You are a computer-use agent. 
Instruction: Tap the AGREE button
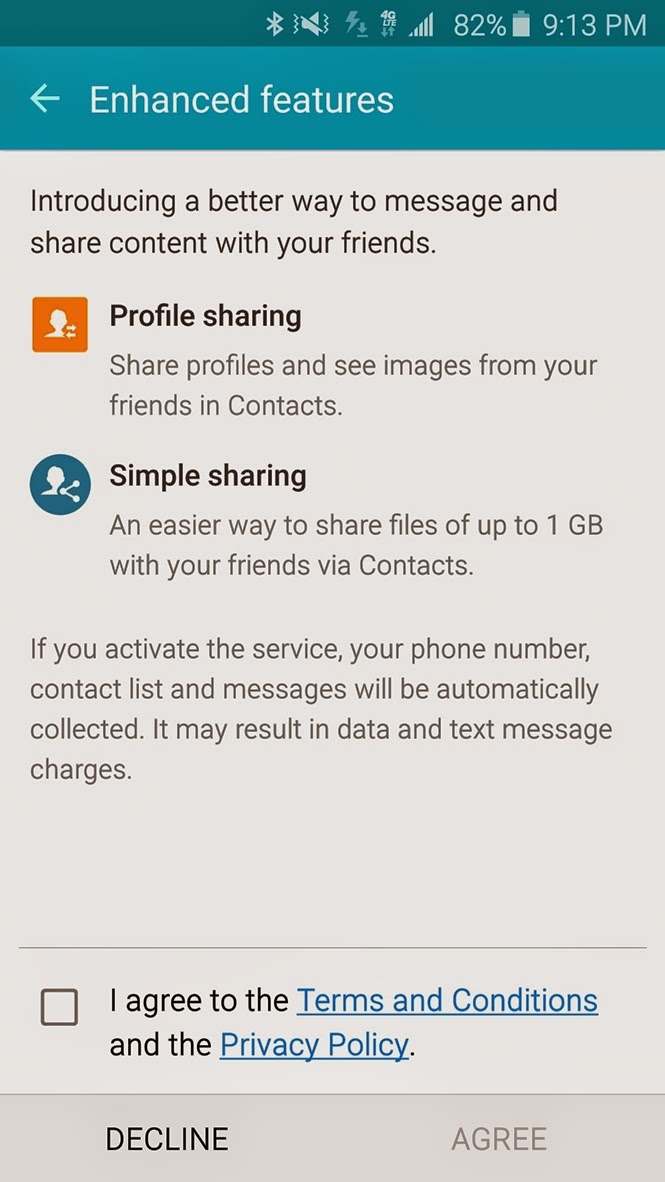[498, 1138]
